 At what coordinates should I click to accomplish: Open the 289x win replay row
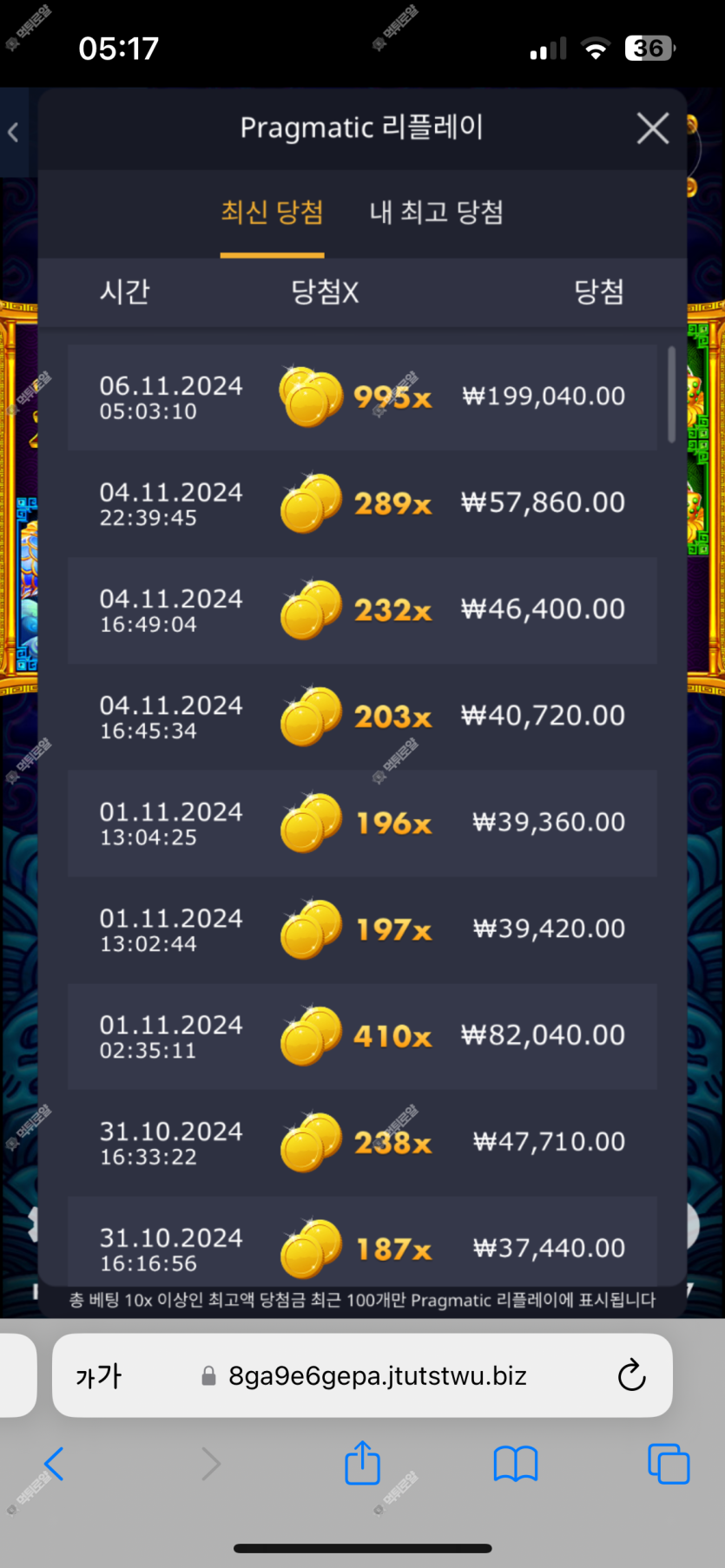coord(362,503)
